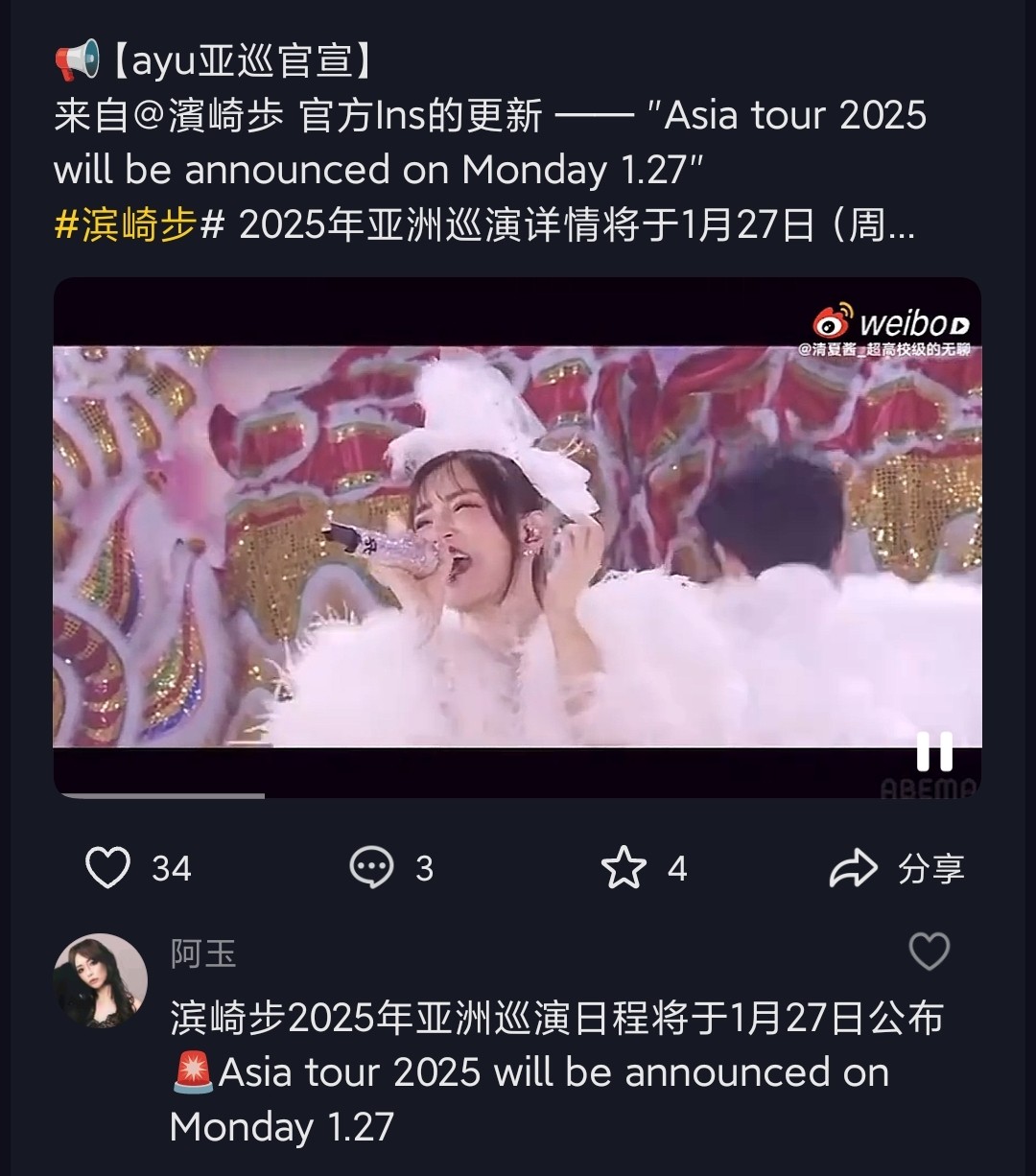The height and width of the screenshot is (1176, 1036).
Task: Like the ayu Asia tour post
Action: 107,868
